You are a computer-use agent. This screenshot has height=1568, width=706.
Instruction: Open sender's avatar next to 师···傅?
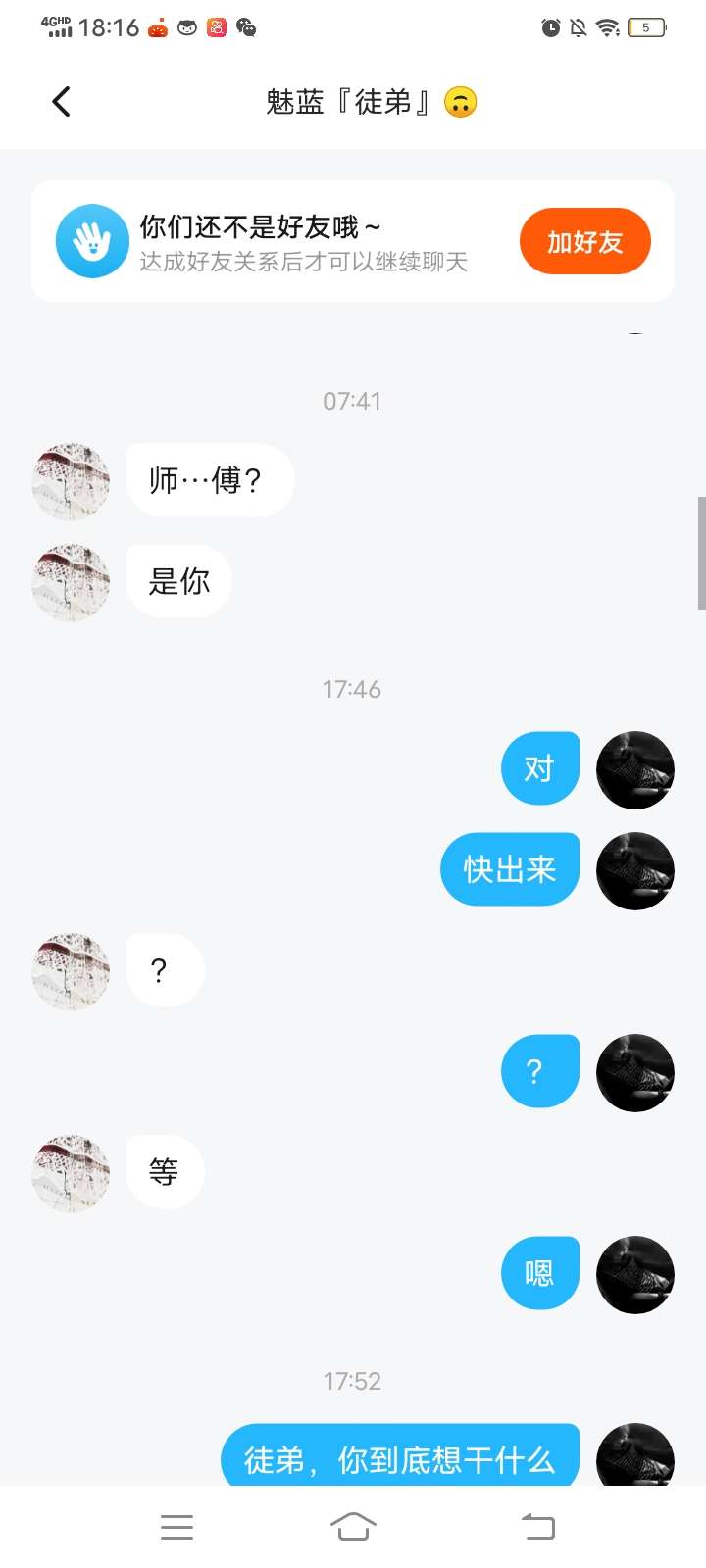pyautogui.click(x=71, y=481)
